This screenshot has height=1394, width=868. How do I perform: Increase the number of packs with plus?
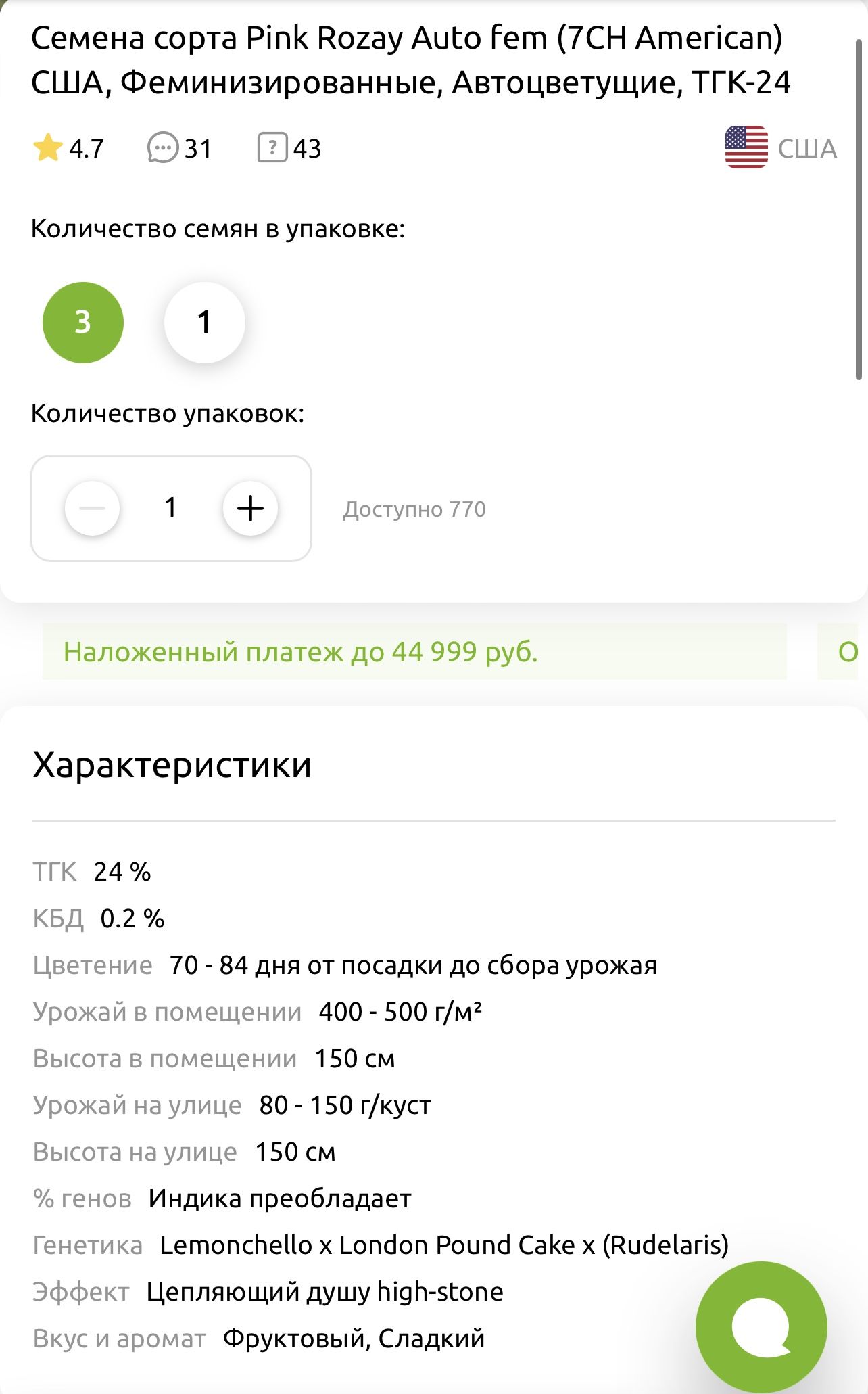(250, 508)
